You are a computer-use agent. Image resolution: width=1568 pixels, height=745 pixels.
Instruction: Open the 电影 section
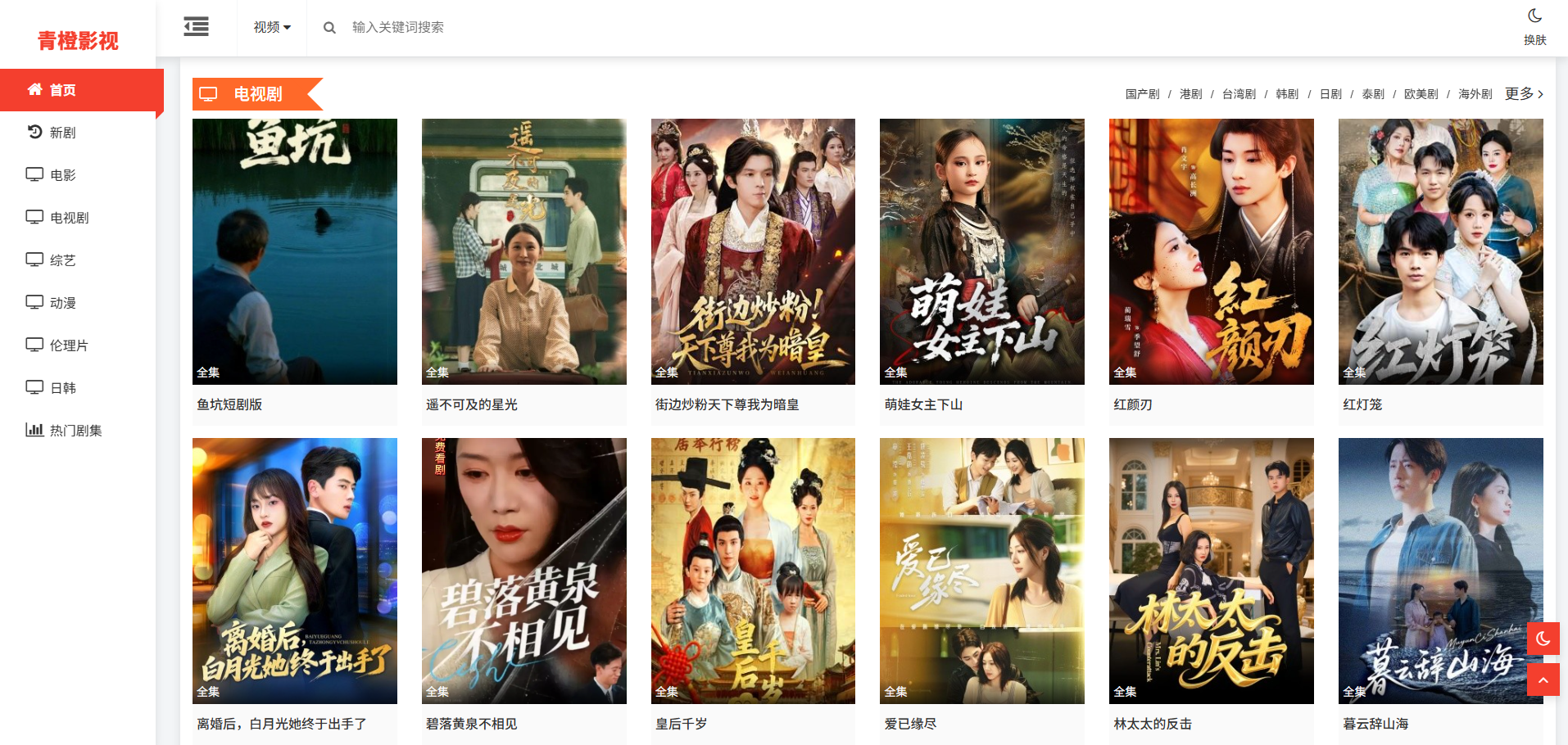pos(62,175)
